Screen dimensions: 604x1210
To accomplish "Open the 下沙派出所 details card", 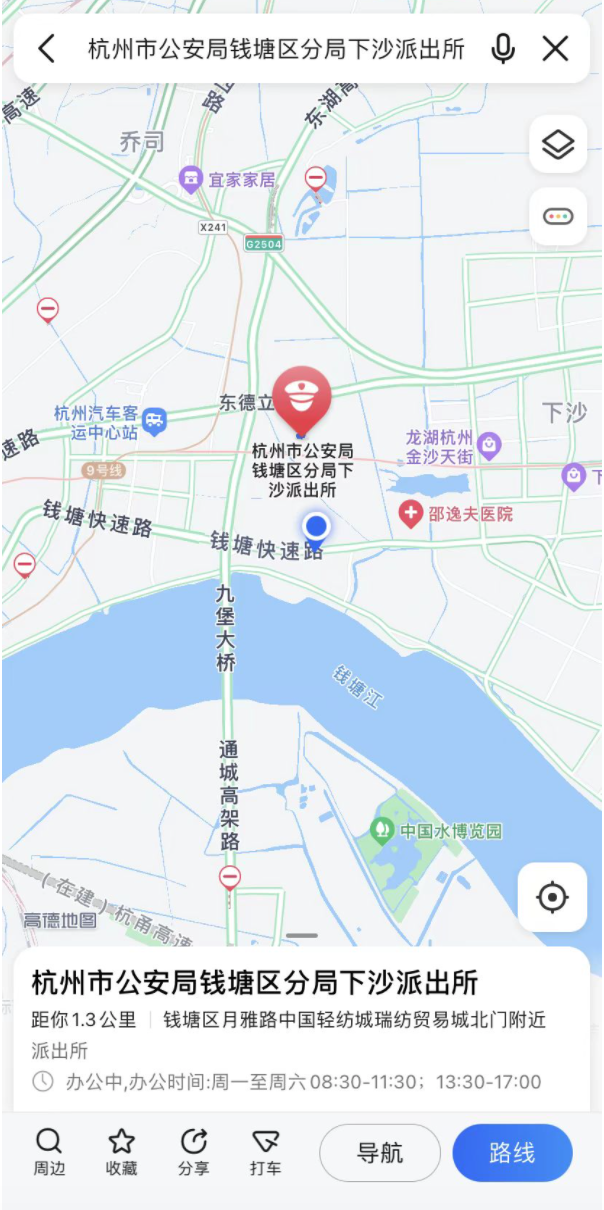I will (x=255, y=982).
